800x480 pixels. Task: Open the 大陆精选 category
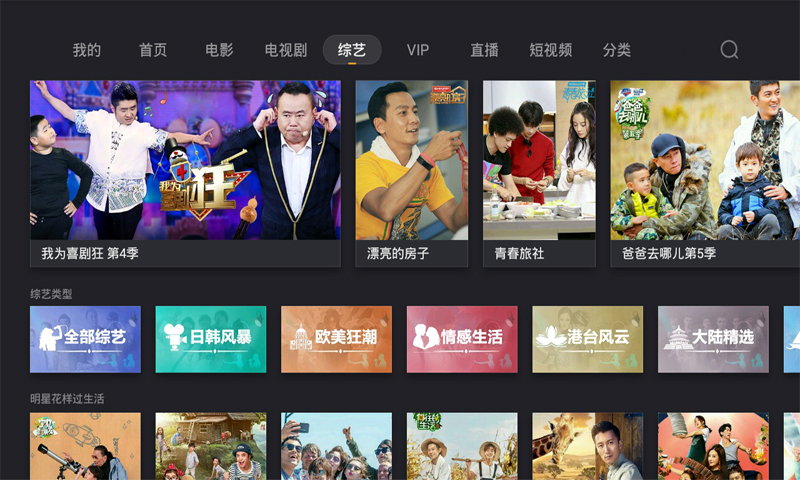[x=713, y=339]
